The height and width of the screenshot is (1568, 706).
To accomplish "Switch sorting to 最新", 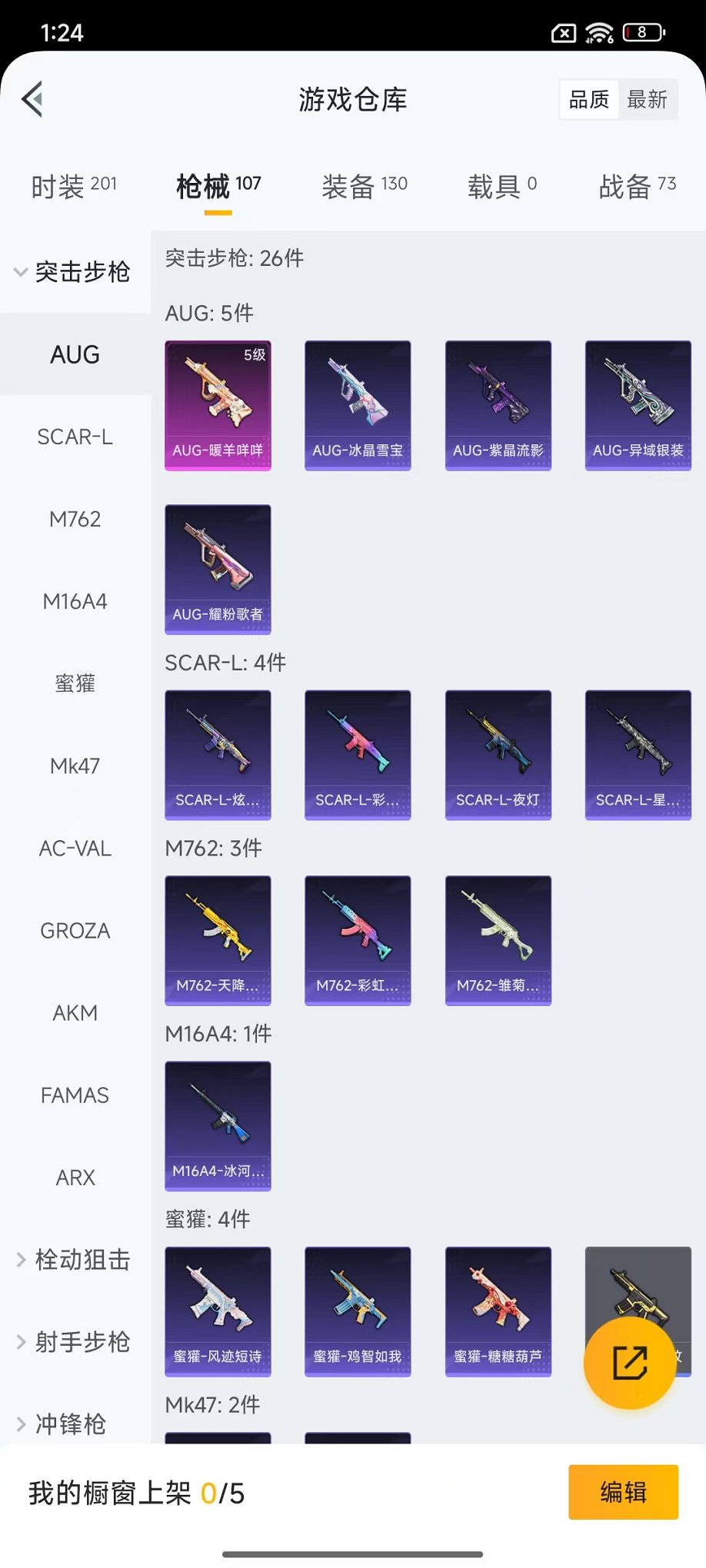I will (648, 98).
